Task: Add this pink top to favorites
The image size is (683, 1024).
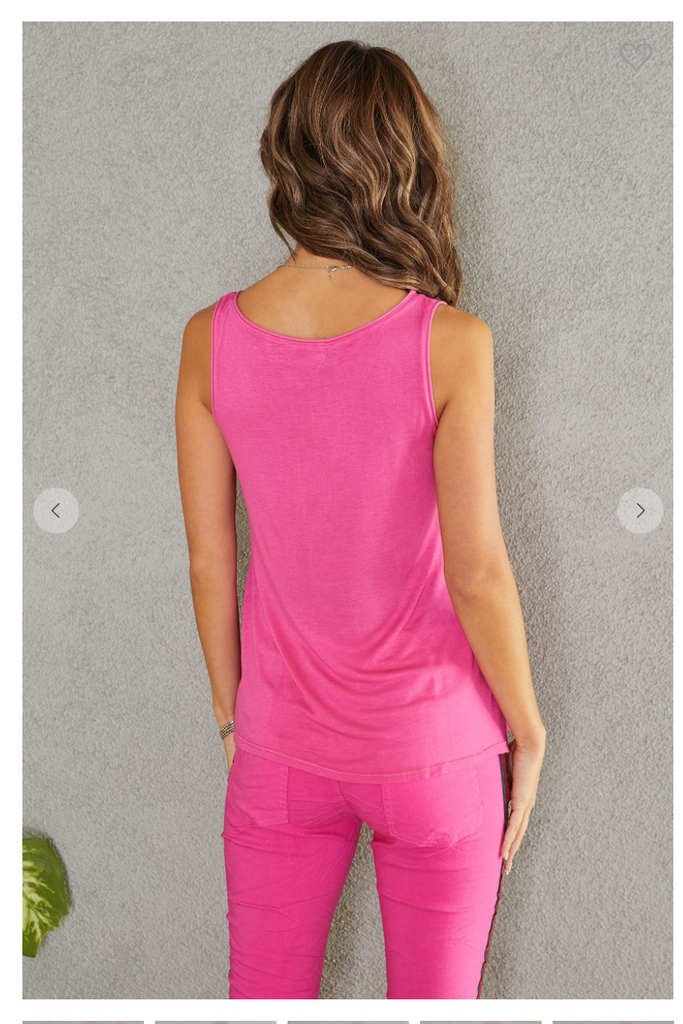Action: click(x=635, y=56)
